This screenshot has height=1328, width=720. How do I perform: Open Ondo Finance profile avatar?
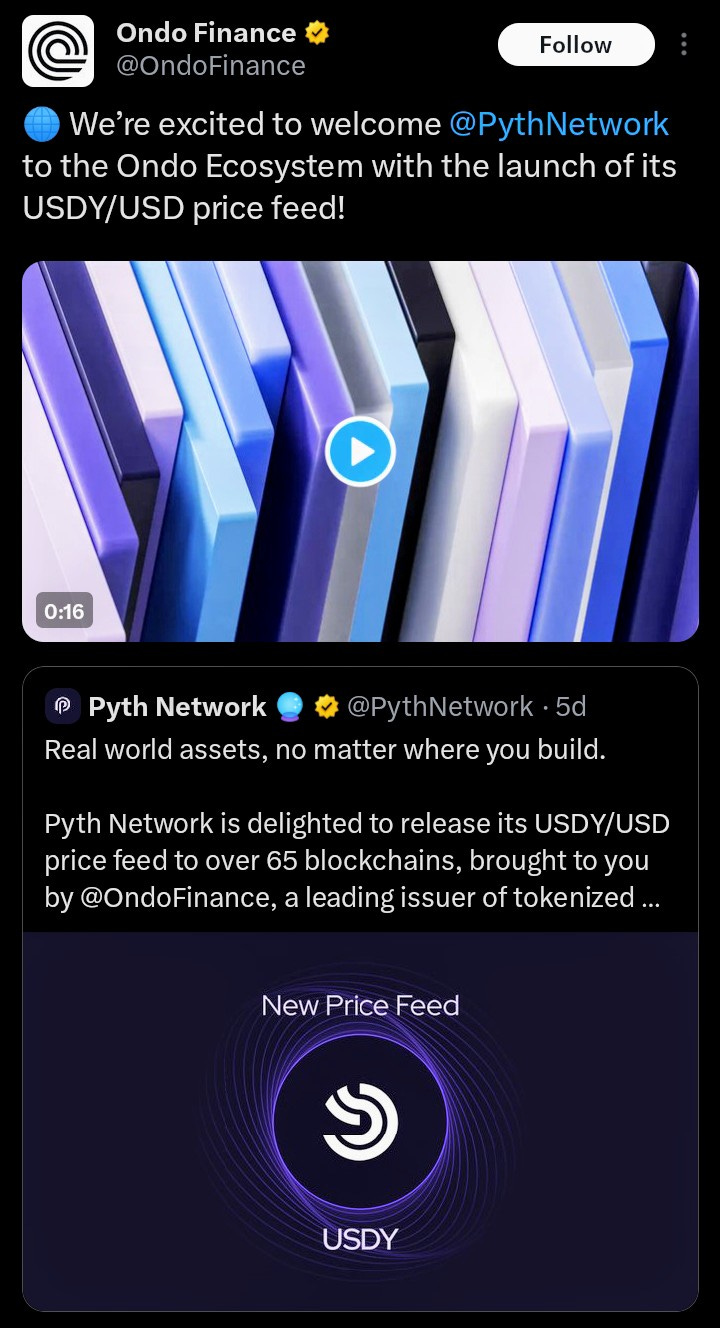pyautogui.click(x=58, y=49)
